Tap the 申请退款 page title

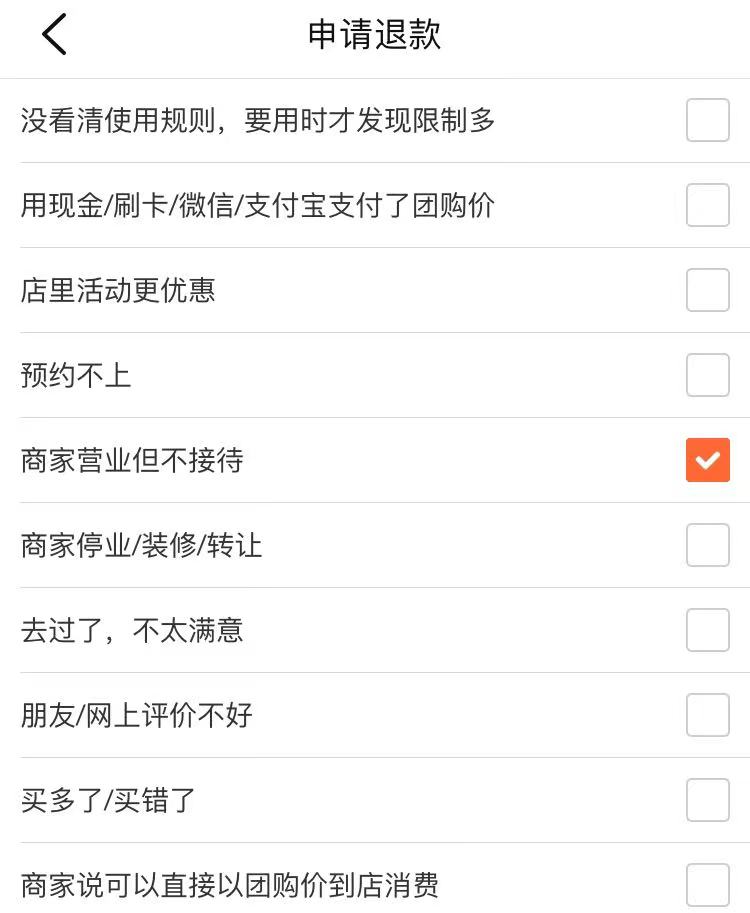375,34
